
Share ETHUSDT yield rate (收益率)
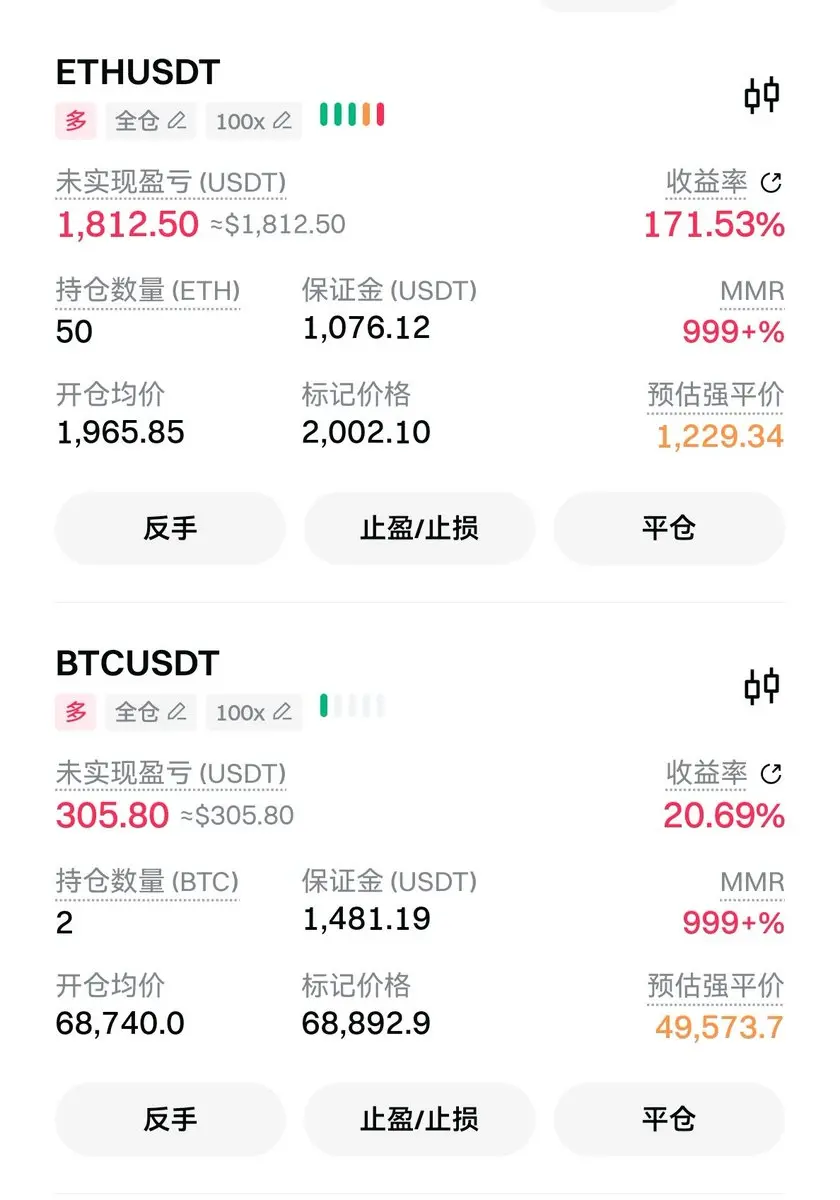coord(771,183)
